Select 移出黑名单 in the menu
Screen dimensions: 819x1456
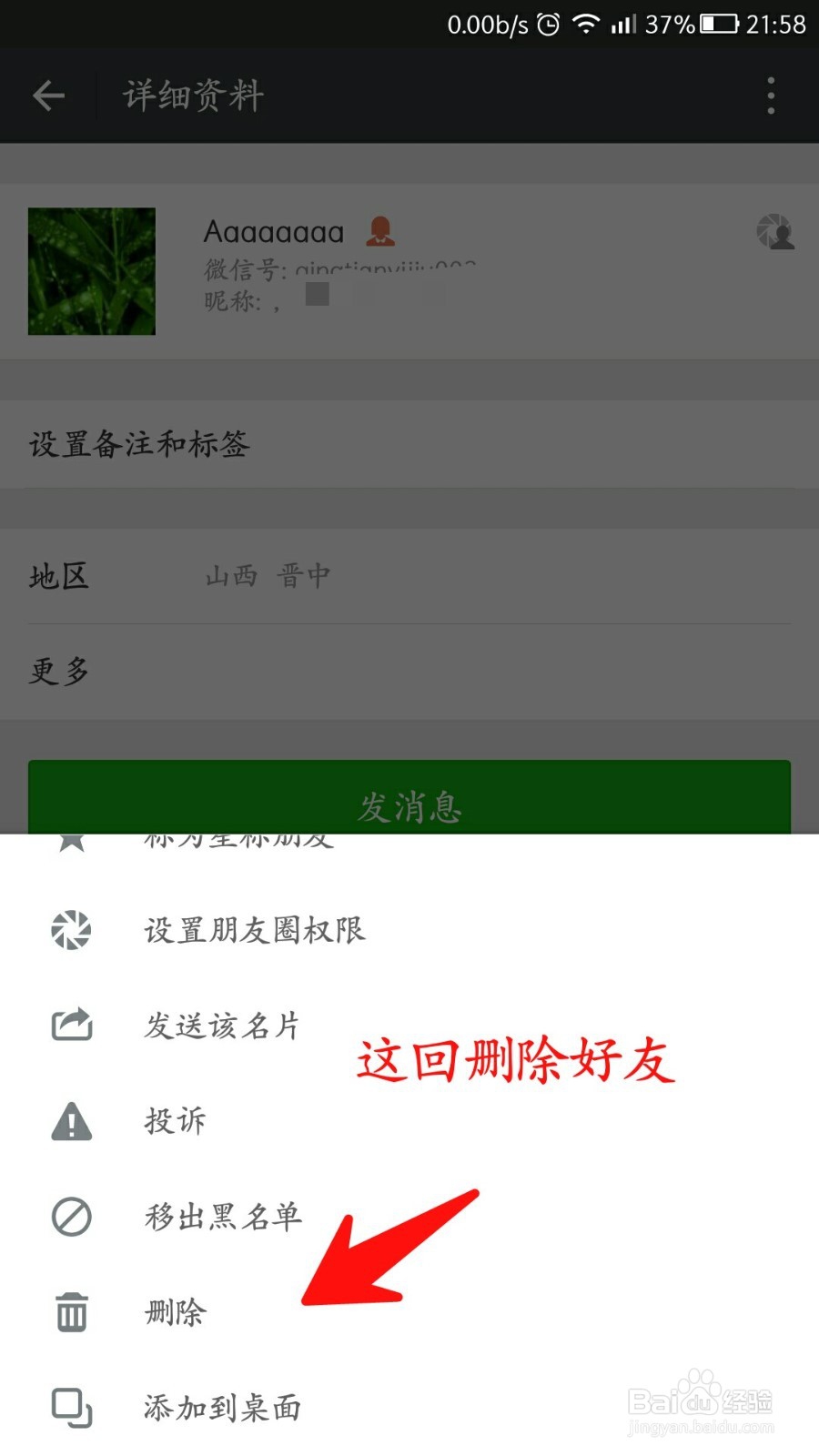pos(222,1217)
